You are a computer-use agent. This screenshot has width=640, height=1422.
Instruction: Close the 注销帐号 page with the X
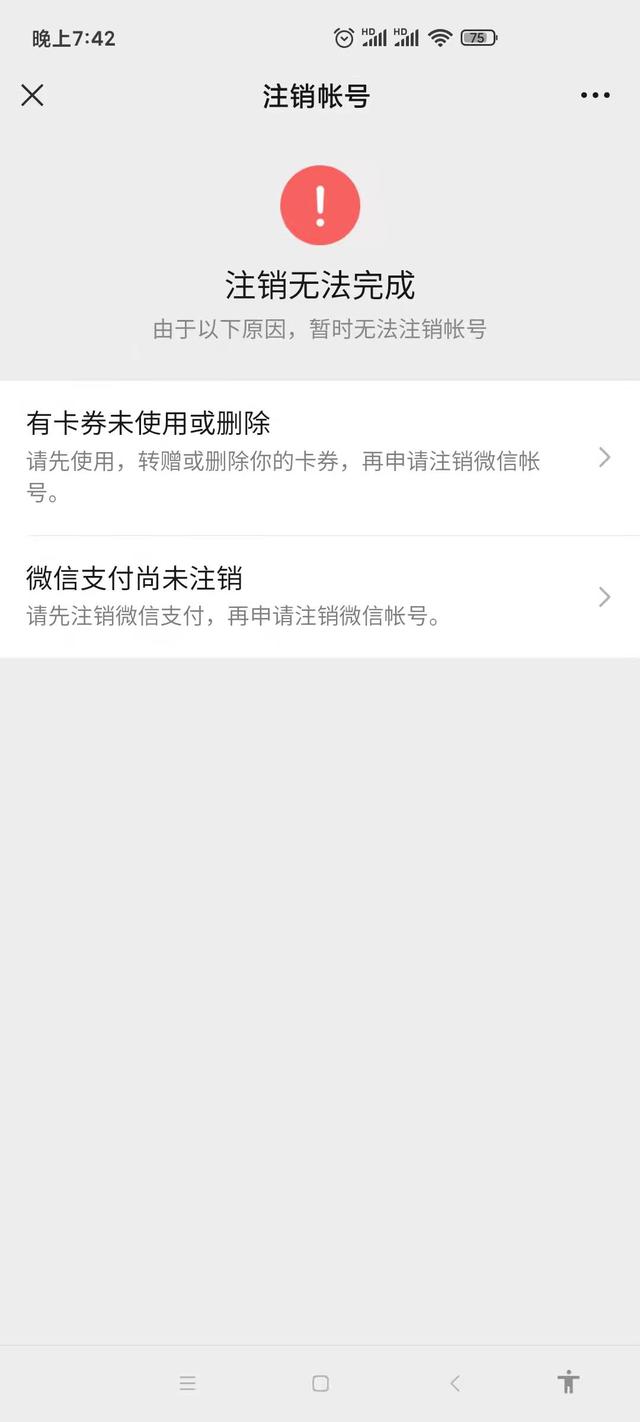click(x=32, y=95)
